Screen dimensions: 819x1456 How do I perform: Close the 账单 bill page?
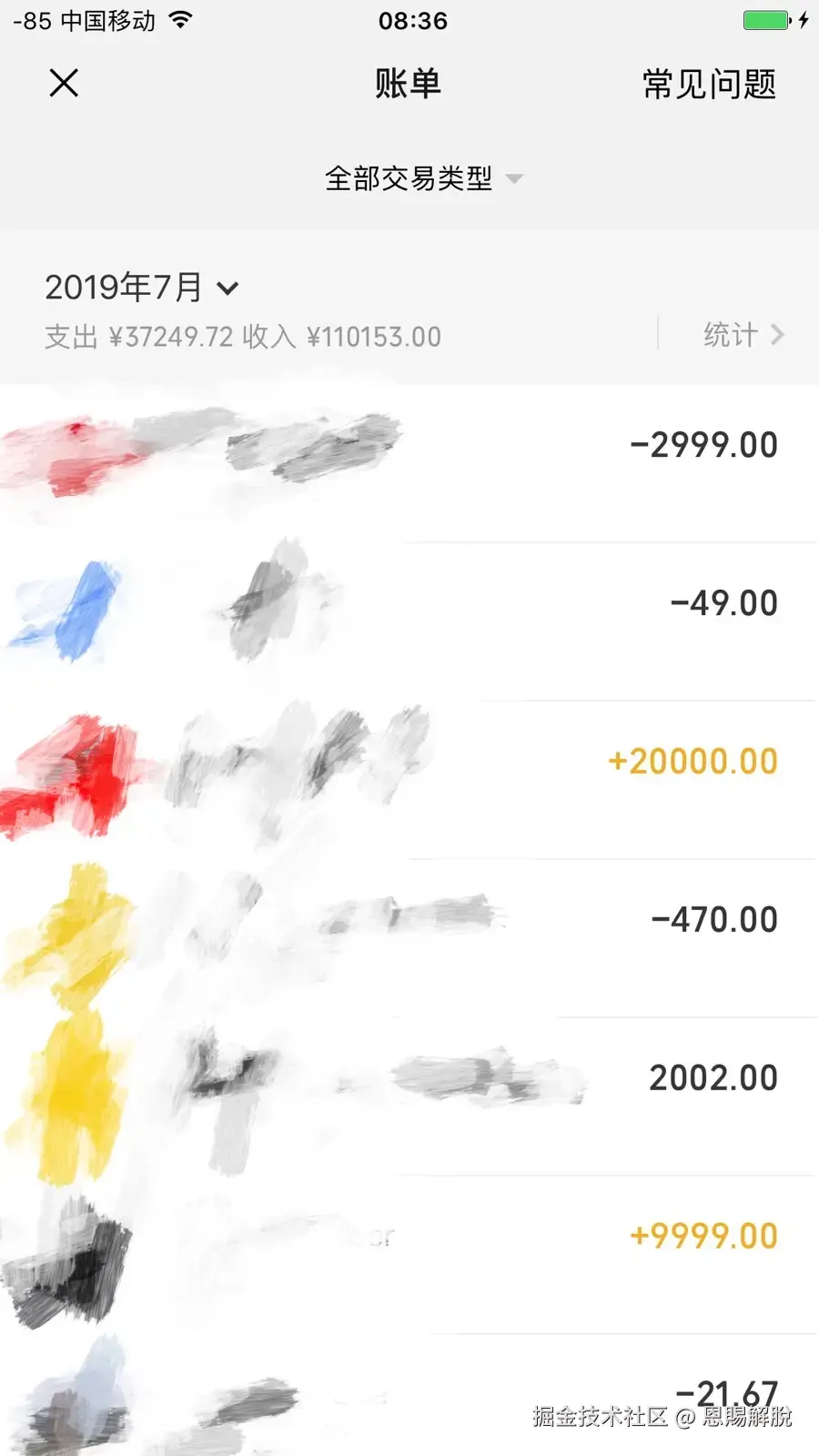point(64,84)
